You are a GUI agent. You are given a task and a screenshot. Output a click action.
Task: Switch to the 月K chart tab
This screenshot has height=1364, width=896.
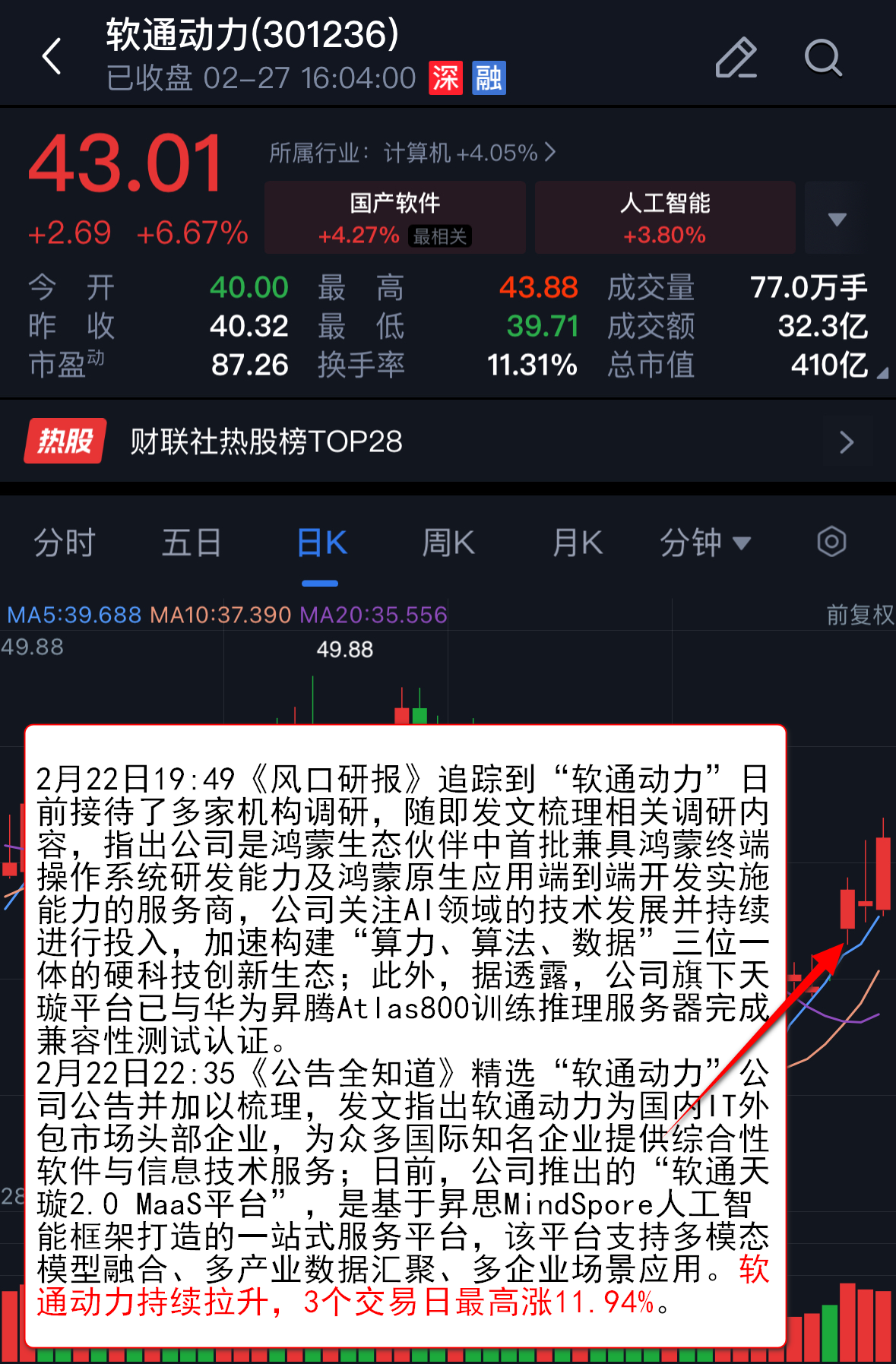577,543
